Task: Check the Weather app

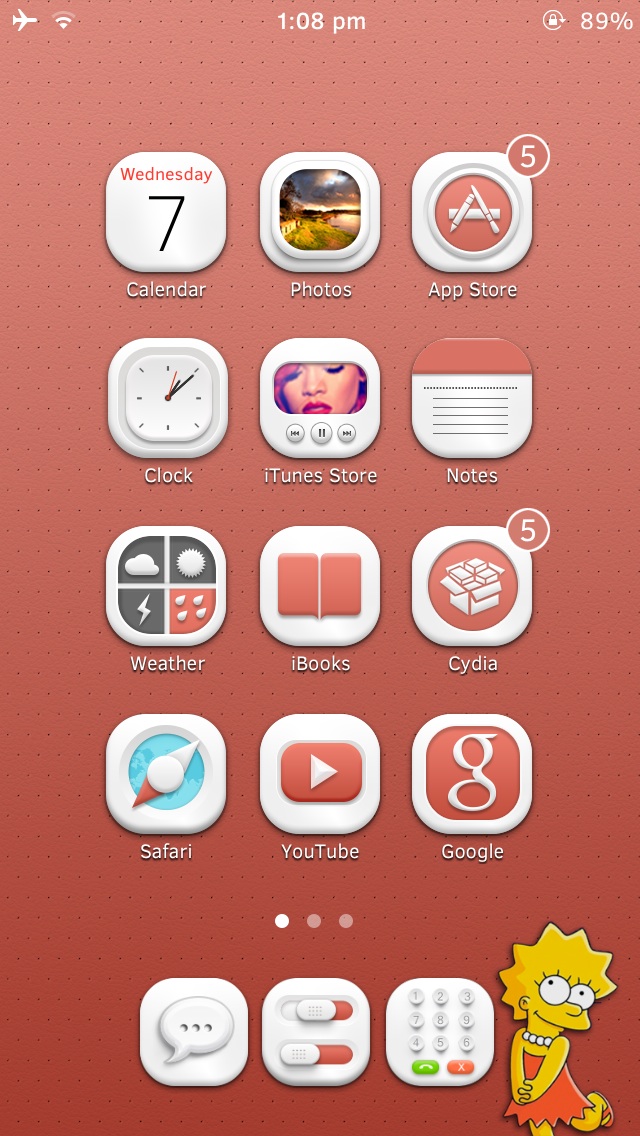Action: (166, 586)
